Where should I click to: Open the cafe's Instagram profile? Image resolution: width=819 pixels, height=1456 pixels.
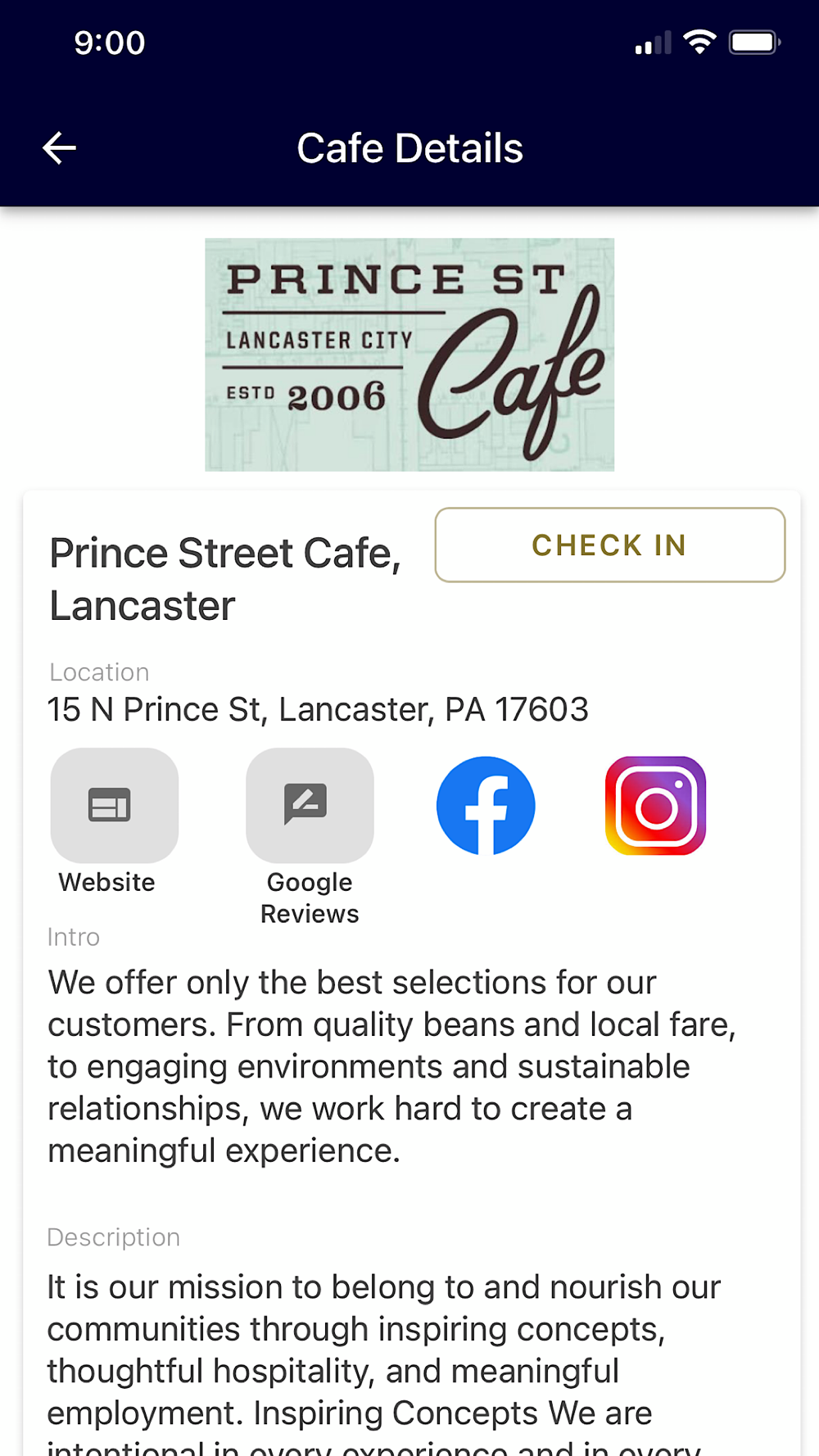[655, 806]
